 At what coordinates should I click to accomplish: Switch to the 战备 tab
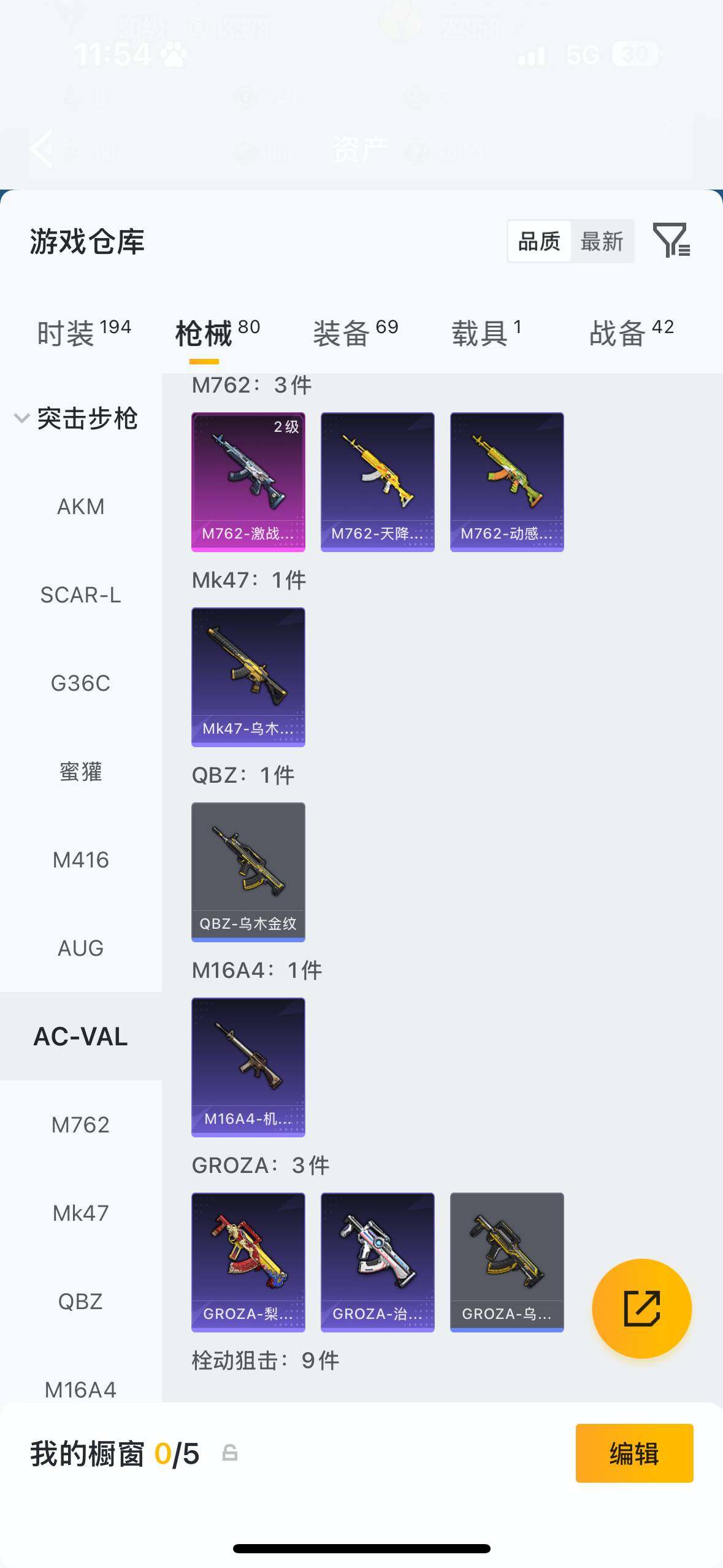tap(631, 333)
